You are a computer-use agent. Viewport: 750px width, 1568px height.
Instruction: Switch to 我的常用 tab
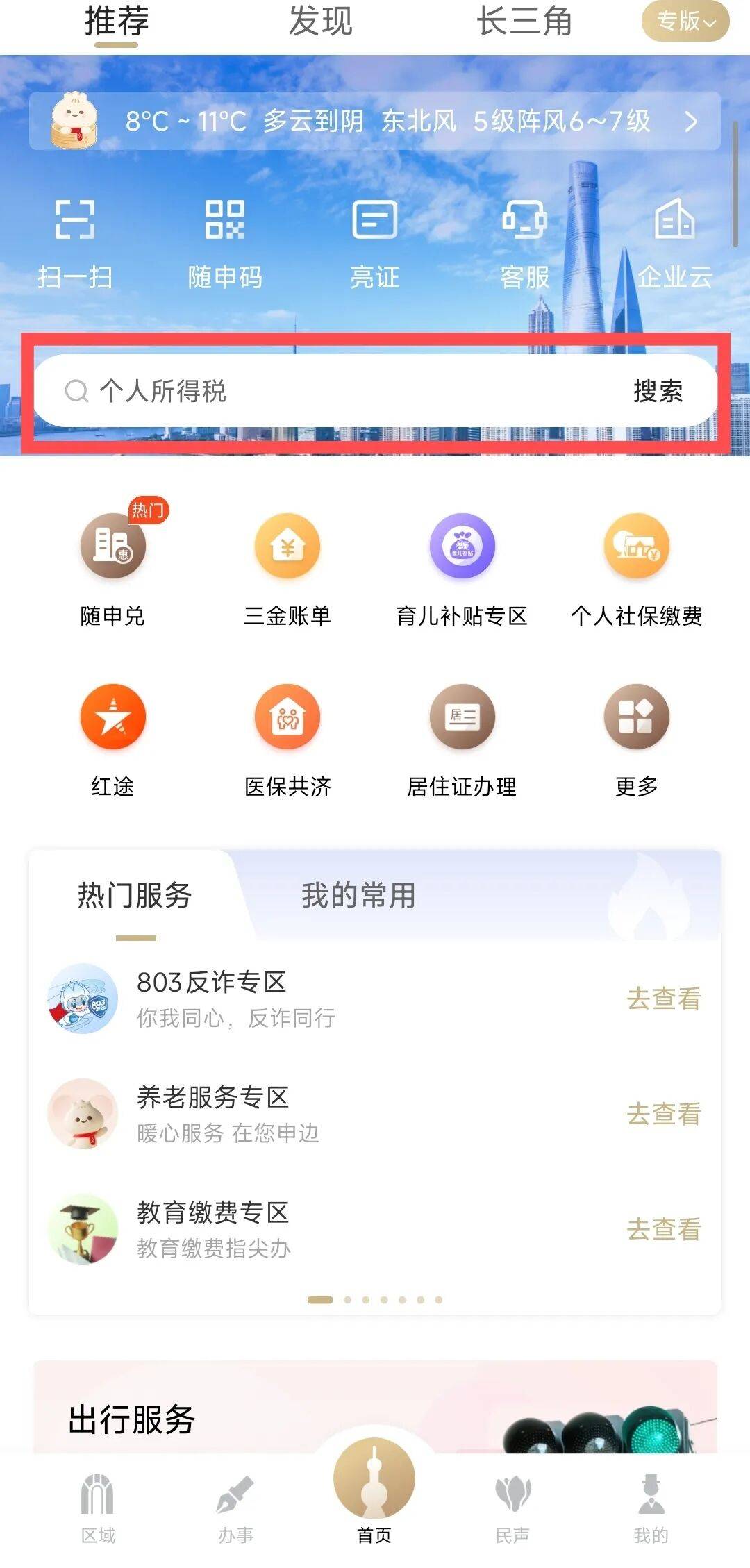click(x=358, y=895)
